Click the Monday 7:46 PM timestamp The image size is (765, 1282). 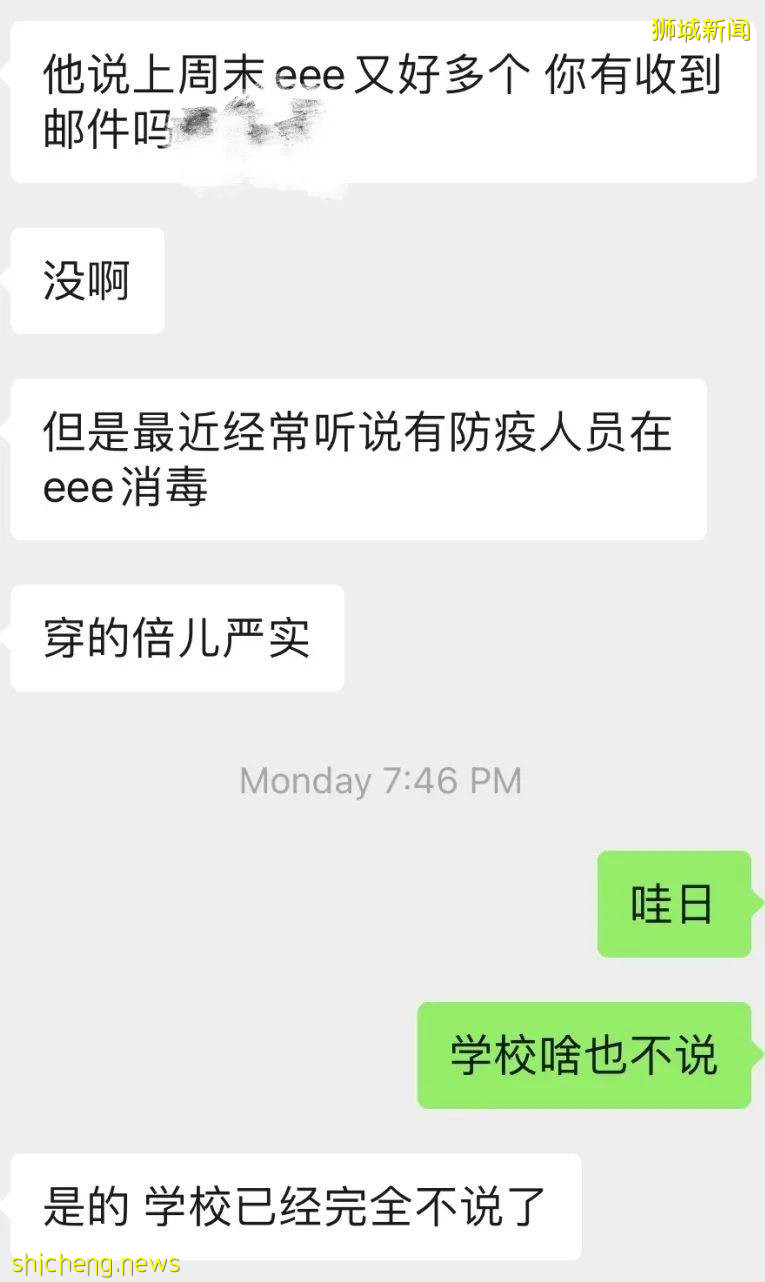point(380,780)
